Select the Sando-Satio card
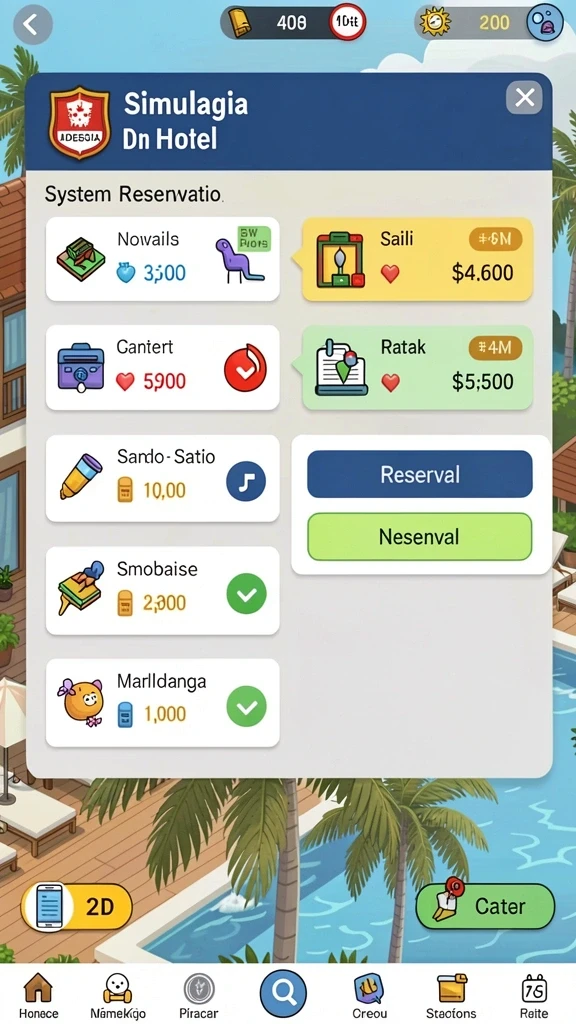The height and width of the screenshot is (1024, 576). [163, 479]
